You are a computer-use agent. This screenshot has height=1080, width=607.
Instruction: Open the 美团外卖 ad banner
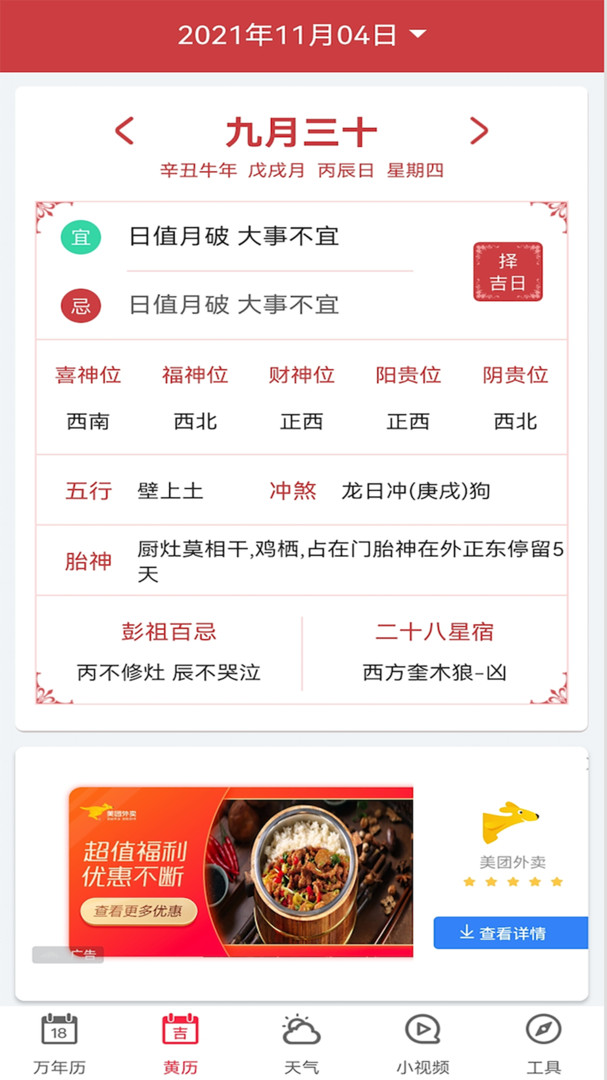click(x=240, y=871)
